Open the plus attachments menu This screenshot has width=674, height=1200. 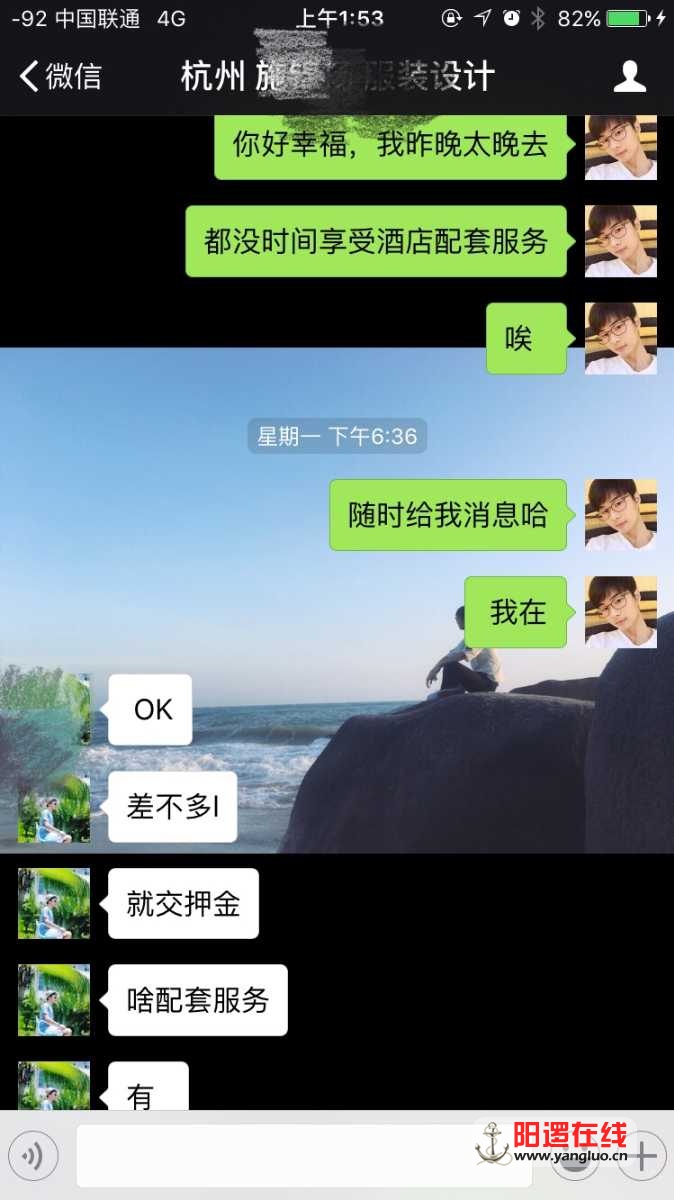click(643, 1157)
